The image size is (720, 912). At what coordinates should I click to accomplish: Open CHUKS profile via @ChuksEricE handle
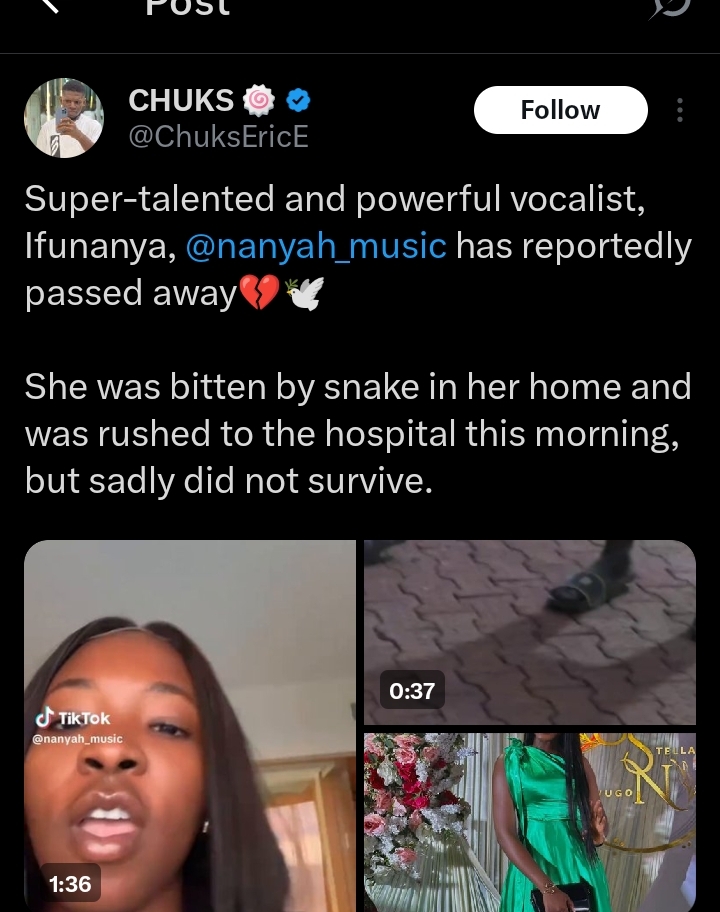click(x=218, y=137)
